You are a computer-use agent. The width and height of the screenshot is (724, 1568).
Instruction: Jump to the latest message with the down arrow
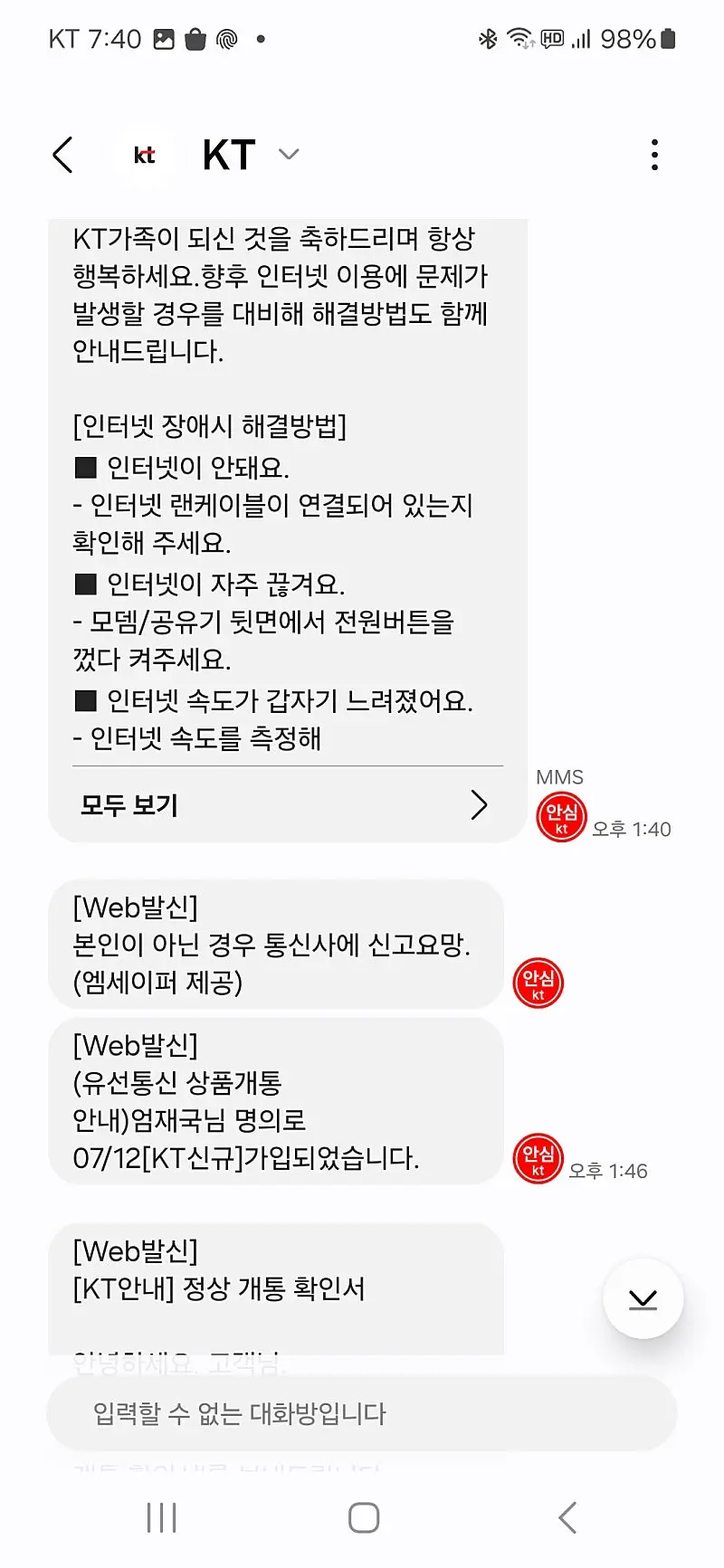pos(643,1298)
